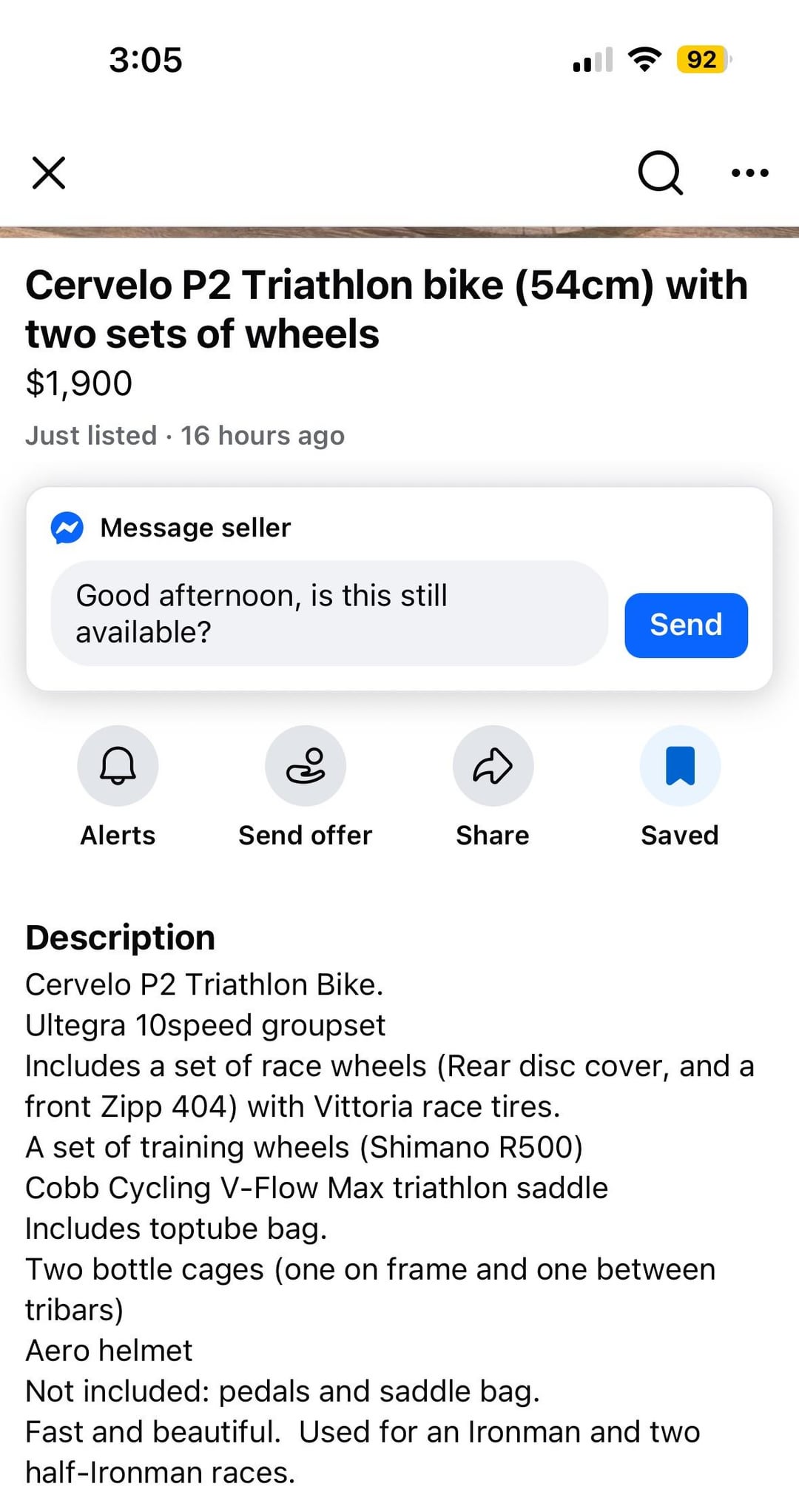Open the three-dot overflow menu
This screenshot has width=799, height=1512.
pyautogui.click(x=749, y=173)
